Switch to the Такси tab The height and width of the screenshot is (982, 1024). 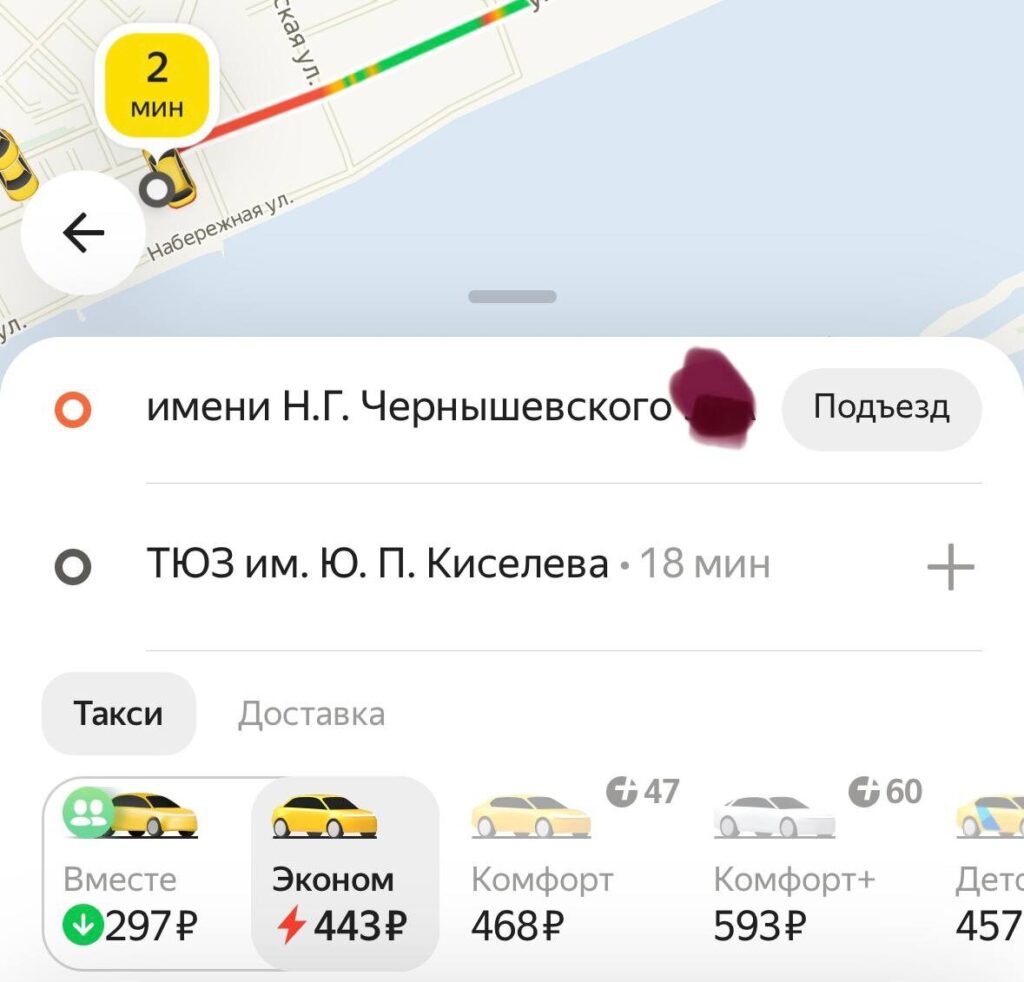click(118, 714)
